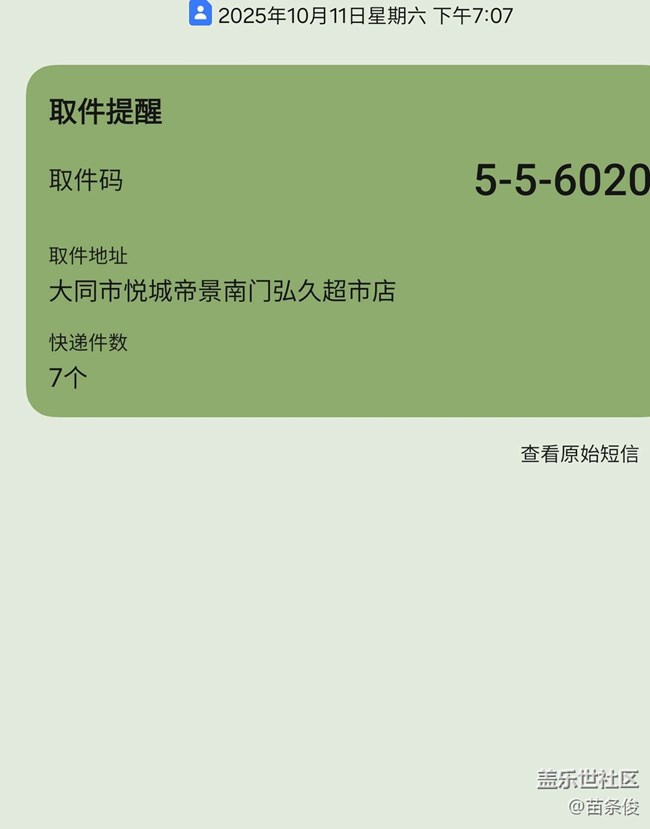The image size is (650, 829).
Task: Open the 取件提醒 pickup reminder card
Action: (338, 241)
